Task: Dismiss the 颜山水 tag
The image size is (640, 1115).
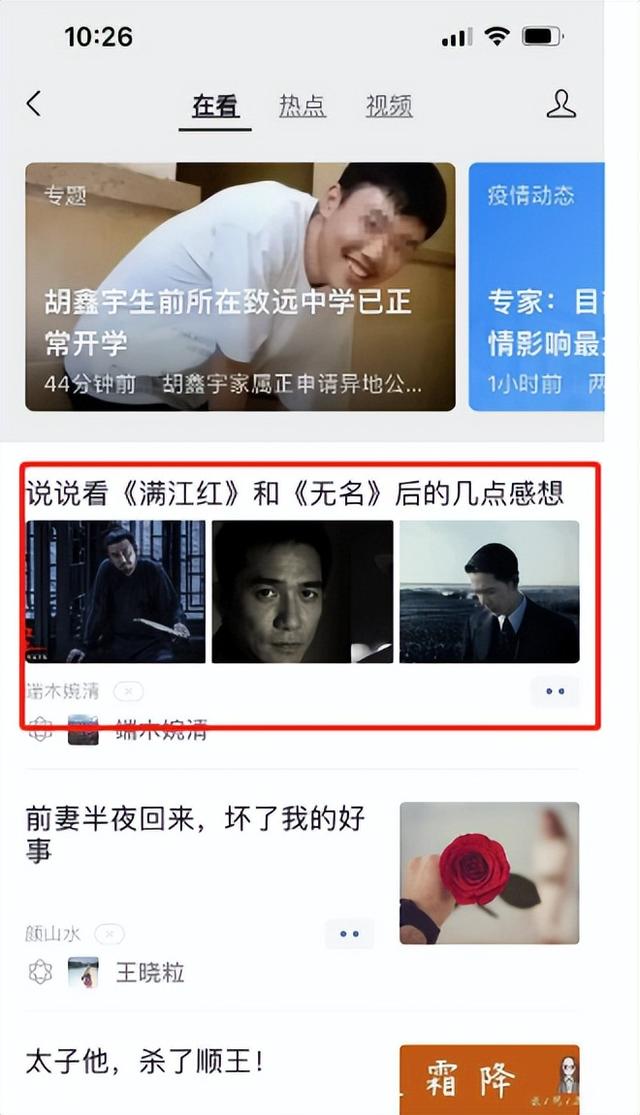Action: [x=110, y=934]
